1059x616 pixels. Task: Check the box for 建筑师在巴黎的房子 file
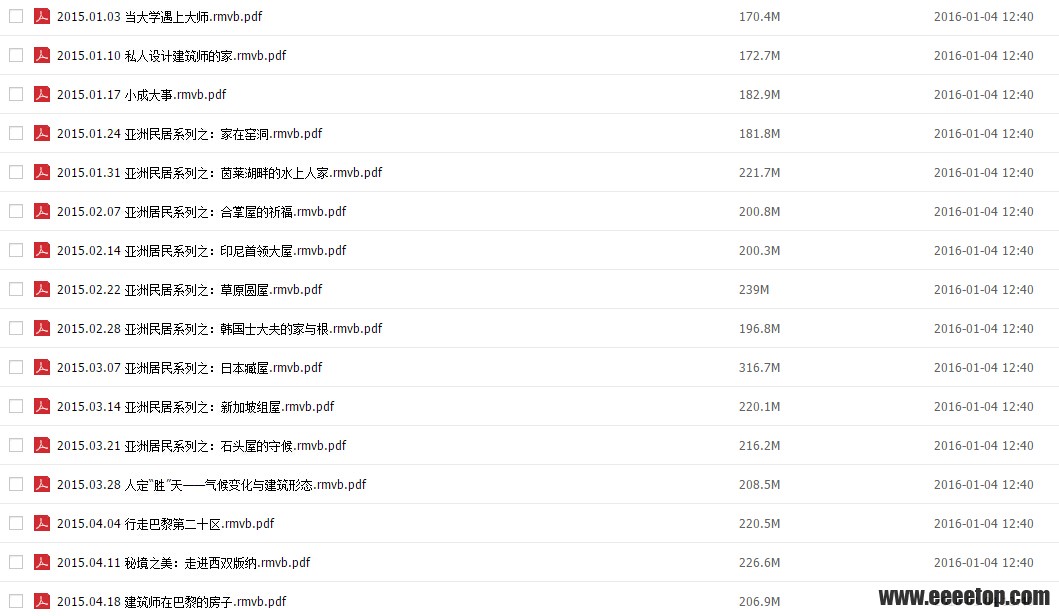point(16,602)
